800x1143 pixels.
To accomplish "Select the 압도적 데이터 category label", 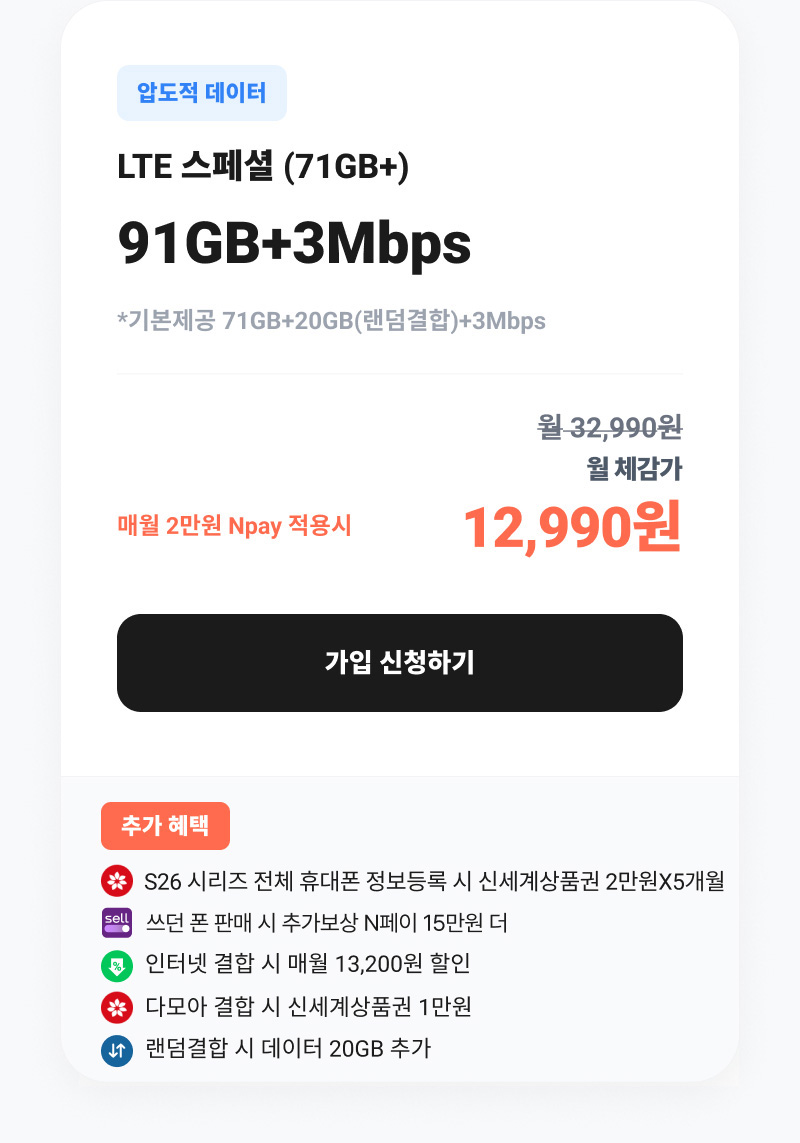I will pyautogui.click(x=201, y=92).
